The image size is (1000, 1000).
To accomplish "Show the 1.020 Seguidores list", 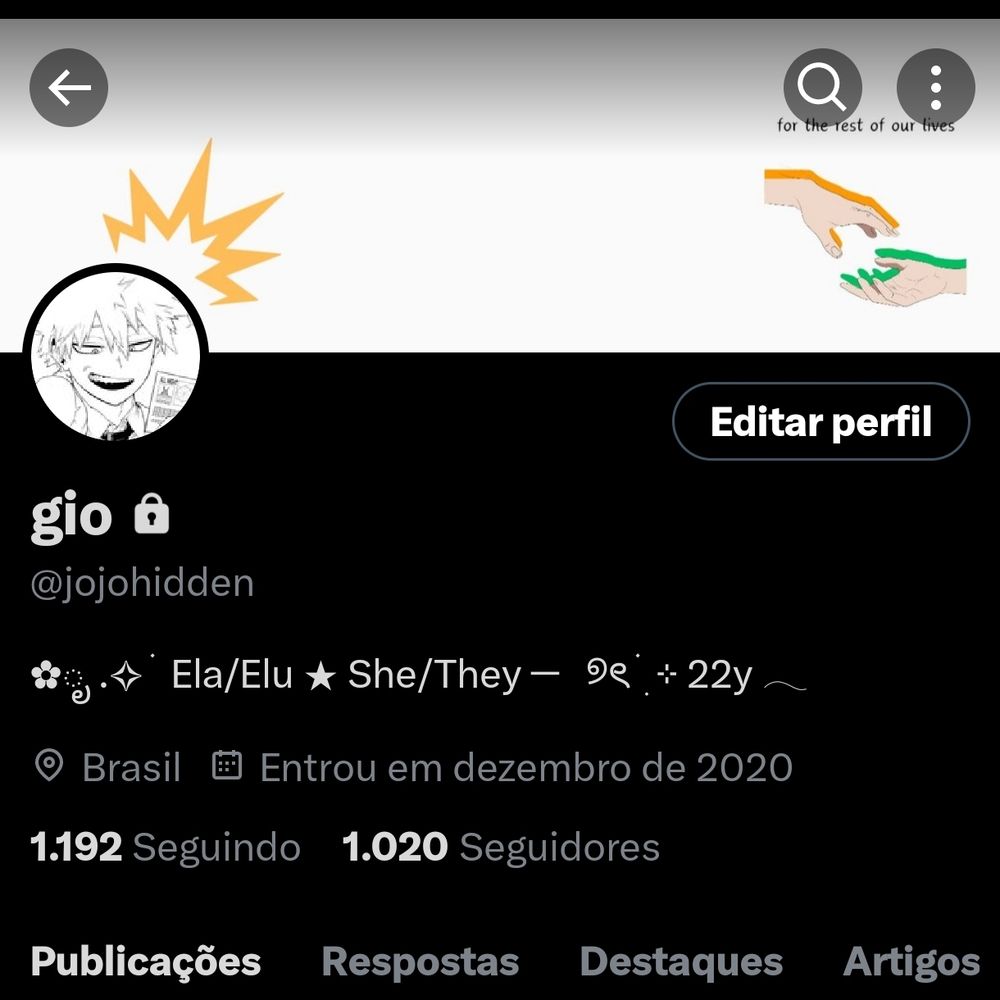I will tap(501, 848).
